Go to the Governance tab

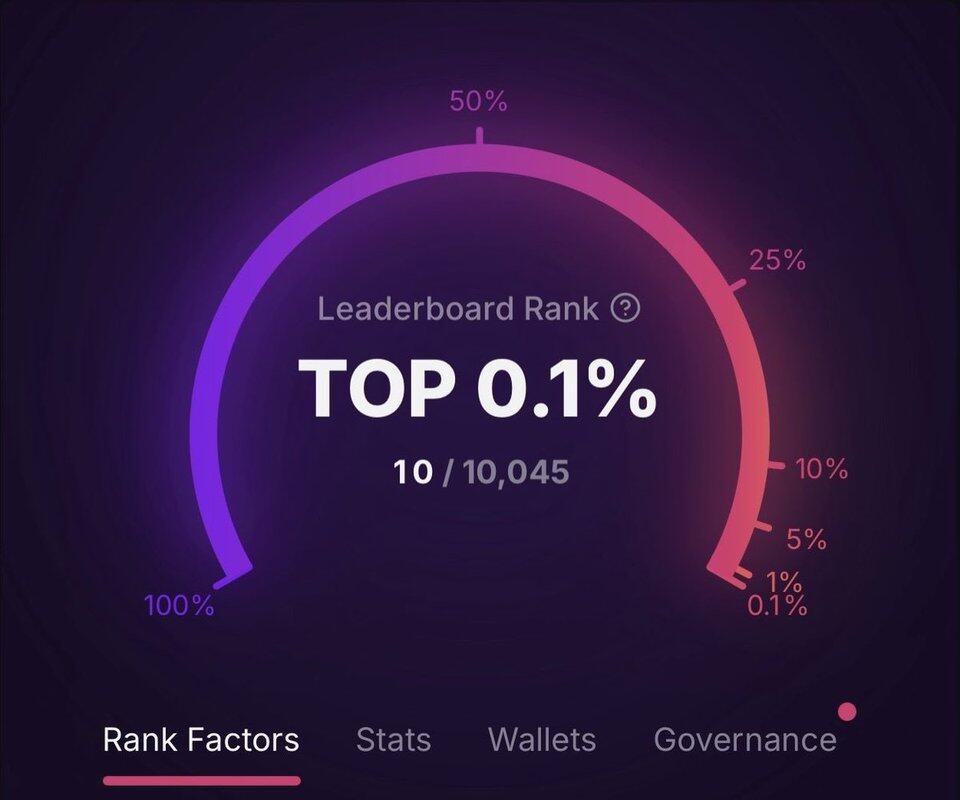[x=745, y=740]
